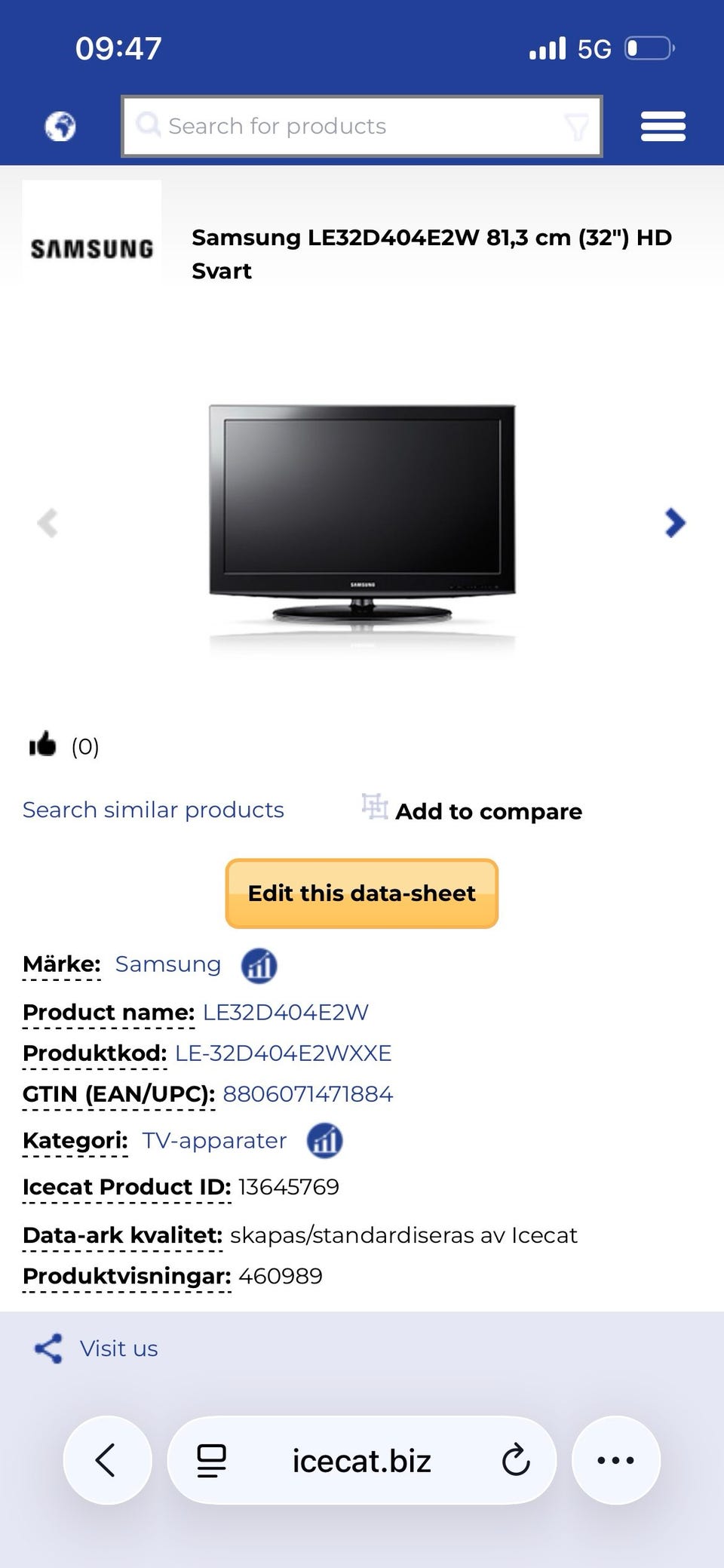Open the Samsung brand link
Image resolution: width=724 pixels, height=1568 pixels.
point(167,964)
